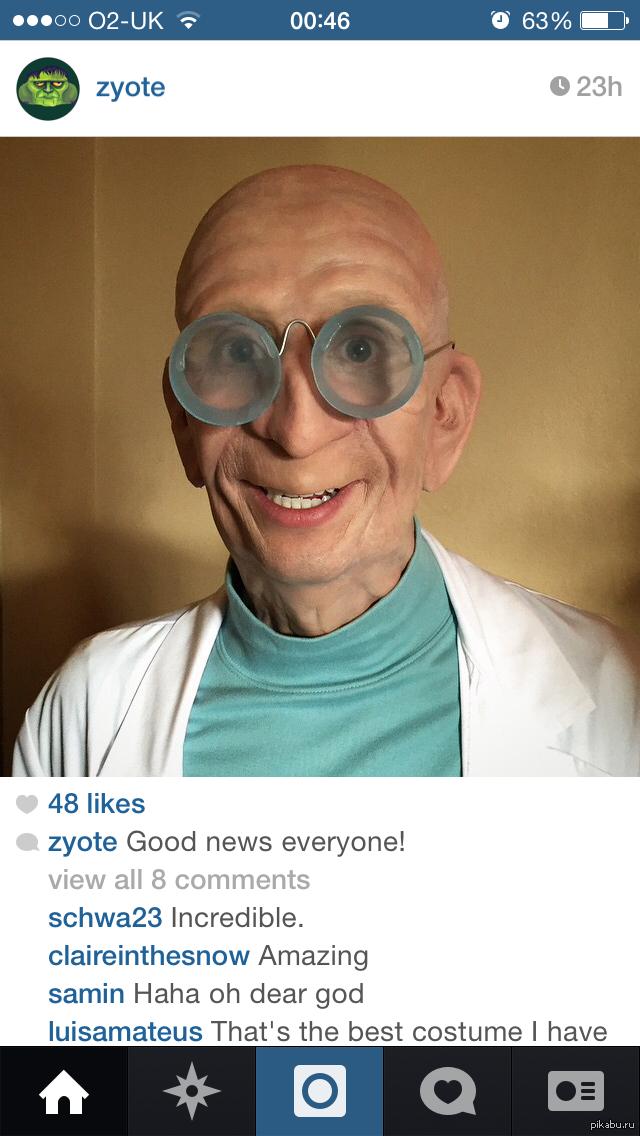Open schwa23's profile from the comments
This screenshot has height=1136, width=640.
(105, 918)
